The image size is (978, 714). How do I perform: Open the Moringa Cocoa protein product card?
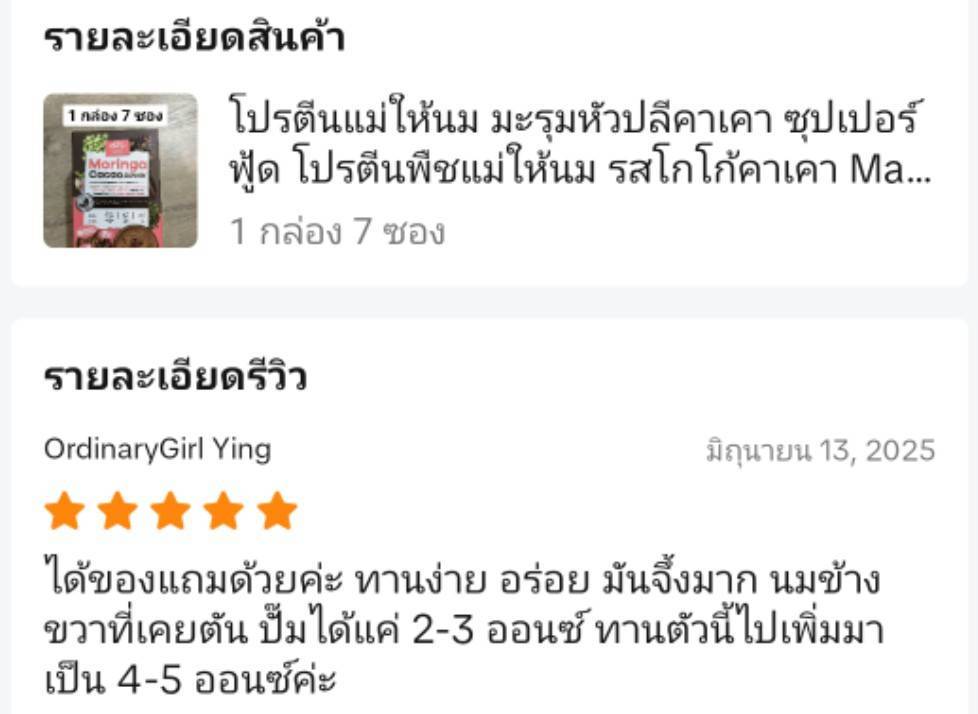[488, 172]
